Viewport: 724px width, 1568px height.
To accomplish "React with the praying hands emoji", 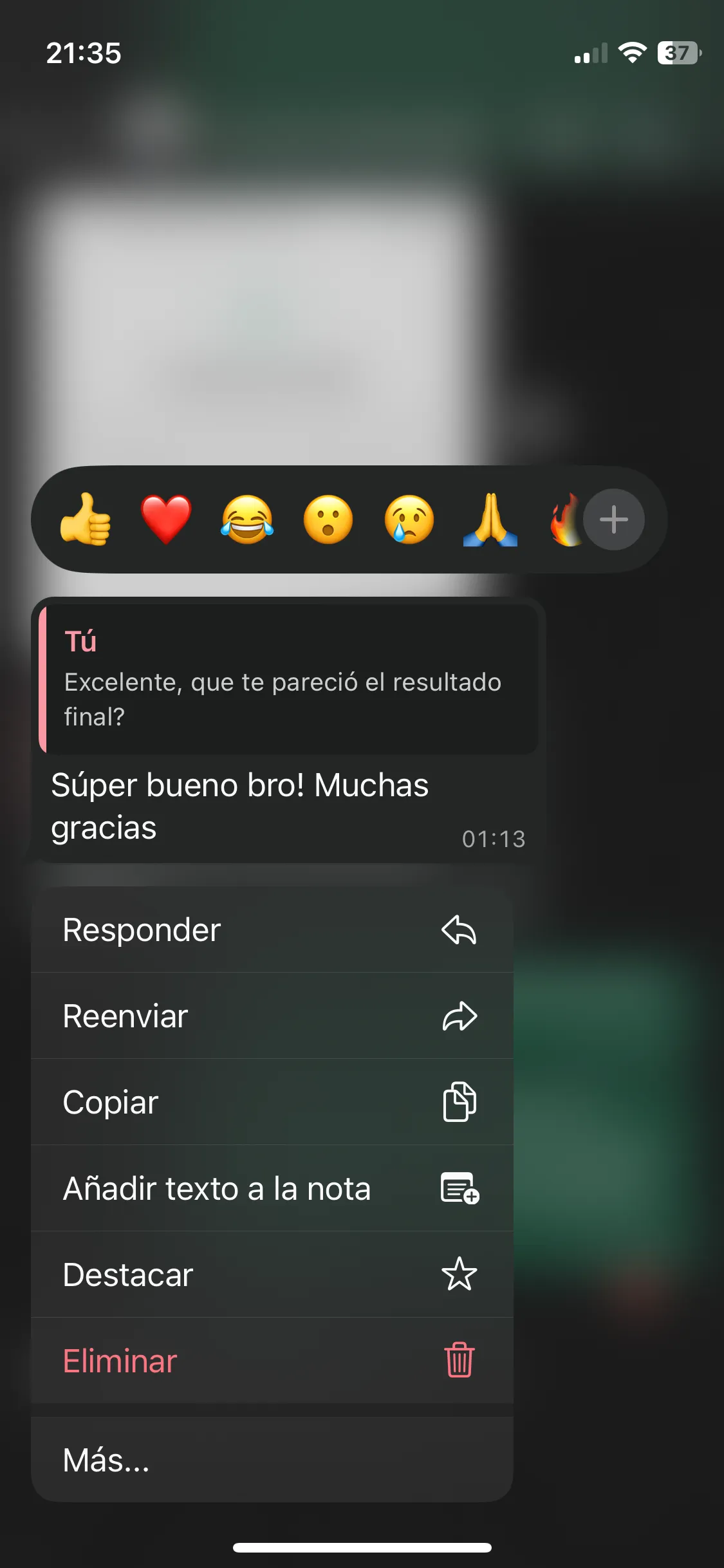I will coord(490,519).
